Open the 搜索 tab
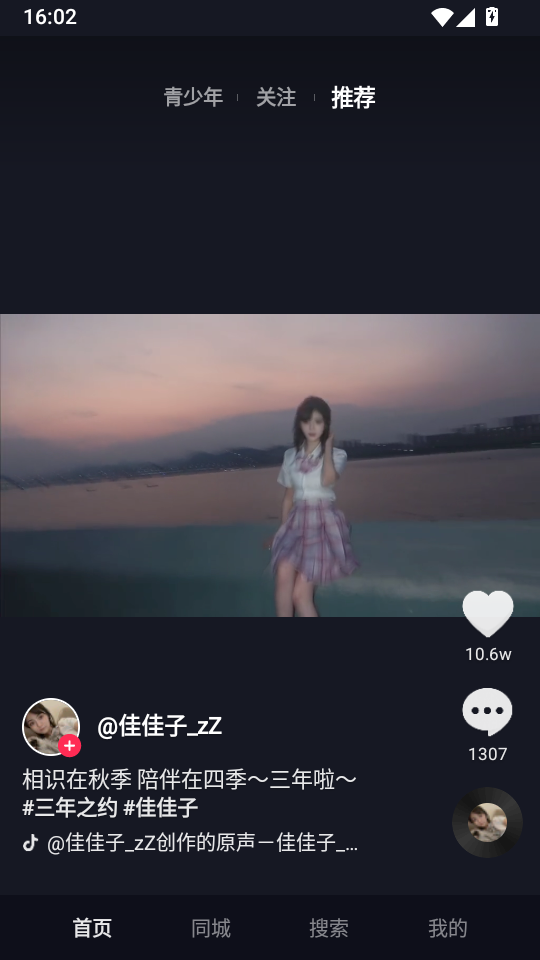 pyautogui.click(x=329, y=928)
